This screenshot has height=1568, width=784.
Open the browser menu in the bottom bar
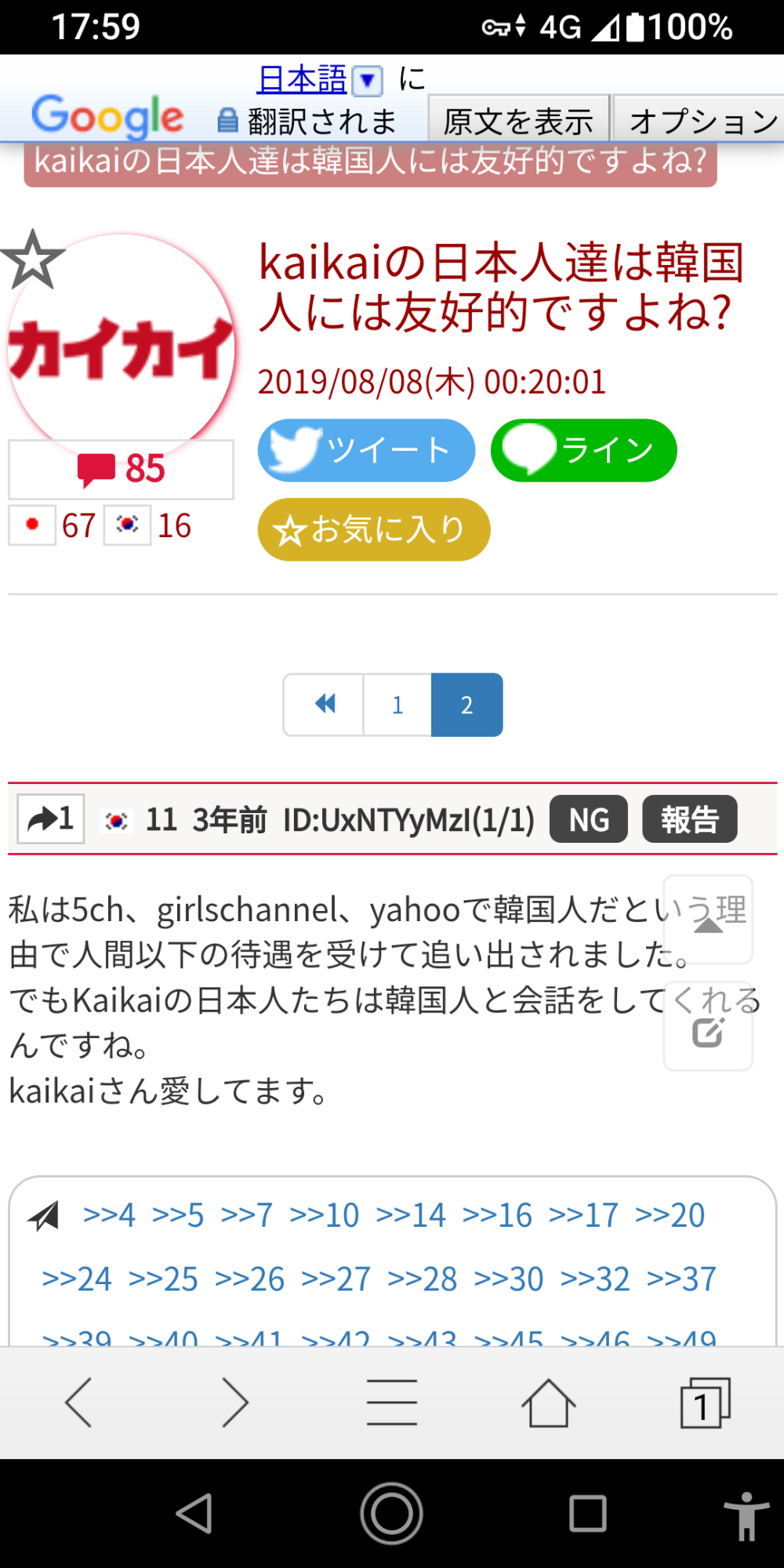[x=391, y=1402]
